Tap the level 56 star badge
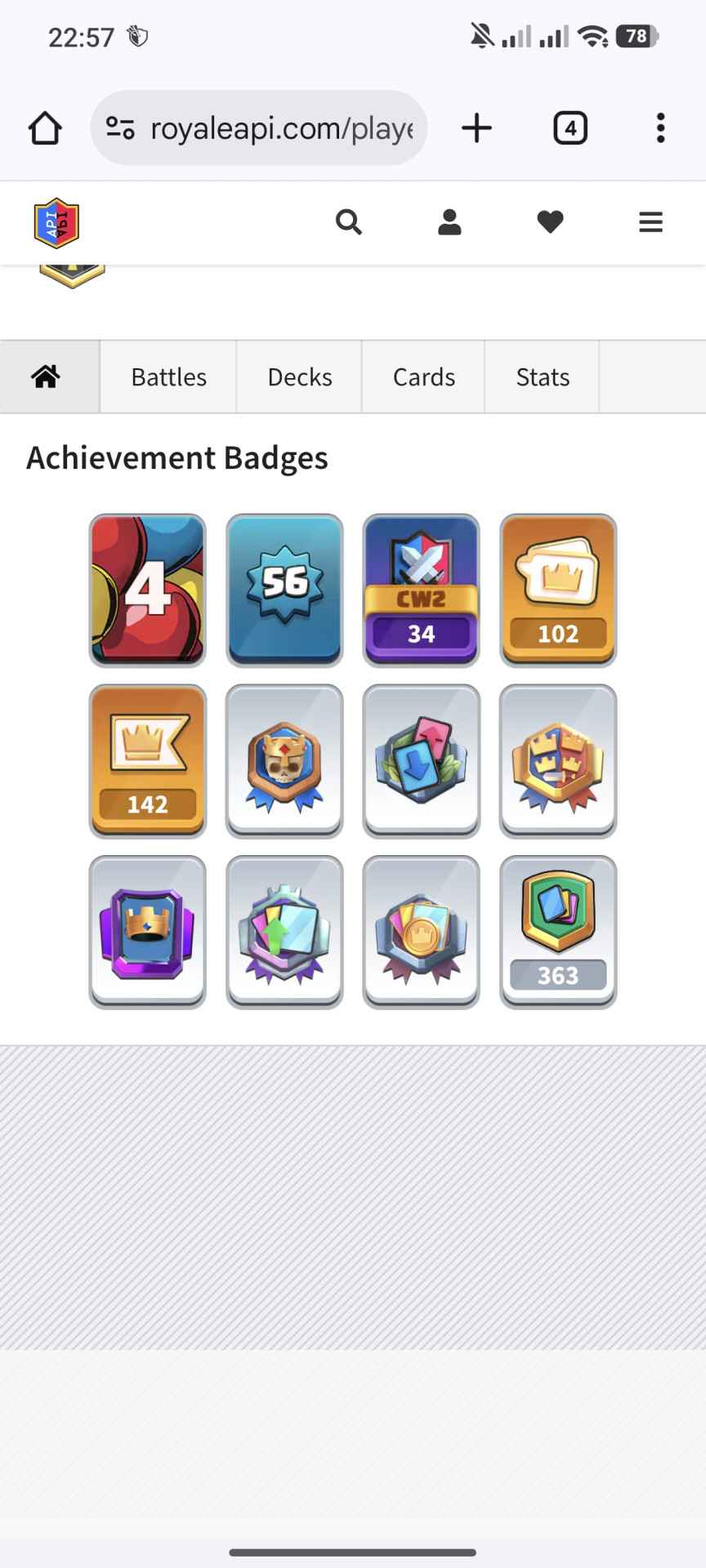This screenshot has height=1568, width=706. pyautogui.click(x=284, y=590)
